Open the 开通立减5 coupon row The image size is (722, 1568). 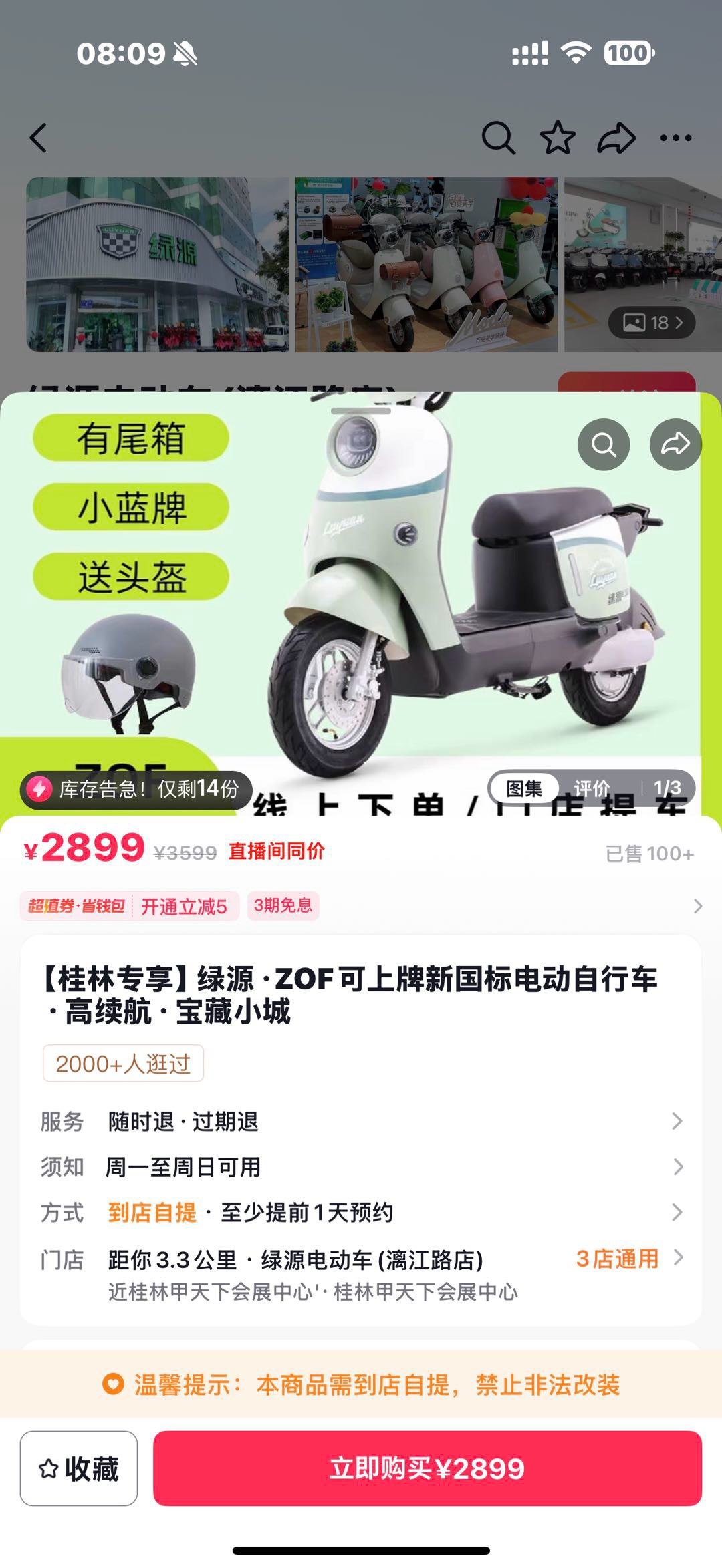tap(361, 906)
